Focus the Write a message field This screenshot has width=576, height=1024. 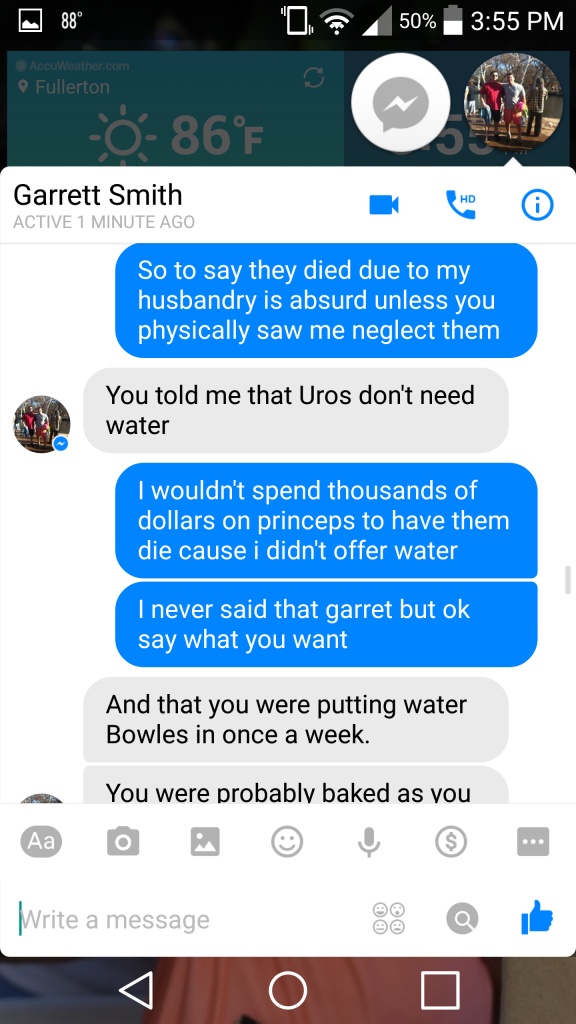(x=189, y=920)
